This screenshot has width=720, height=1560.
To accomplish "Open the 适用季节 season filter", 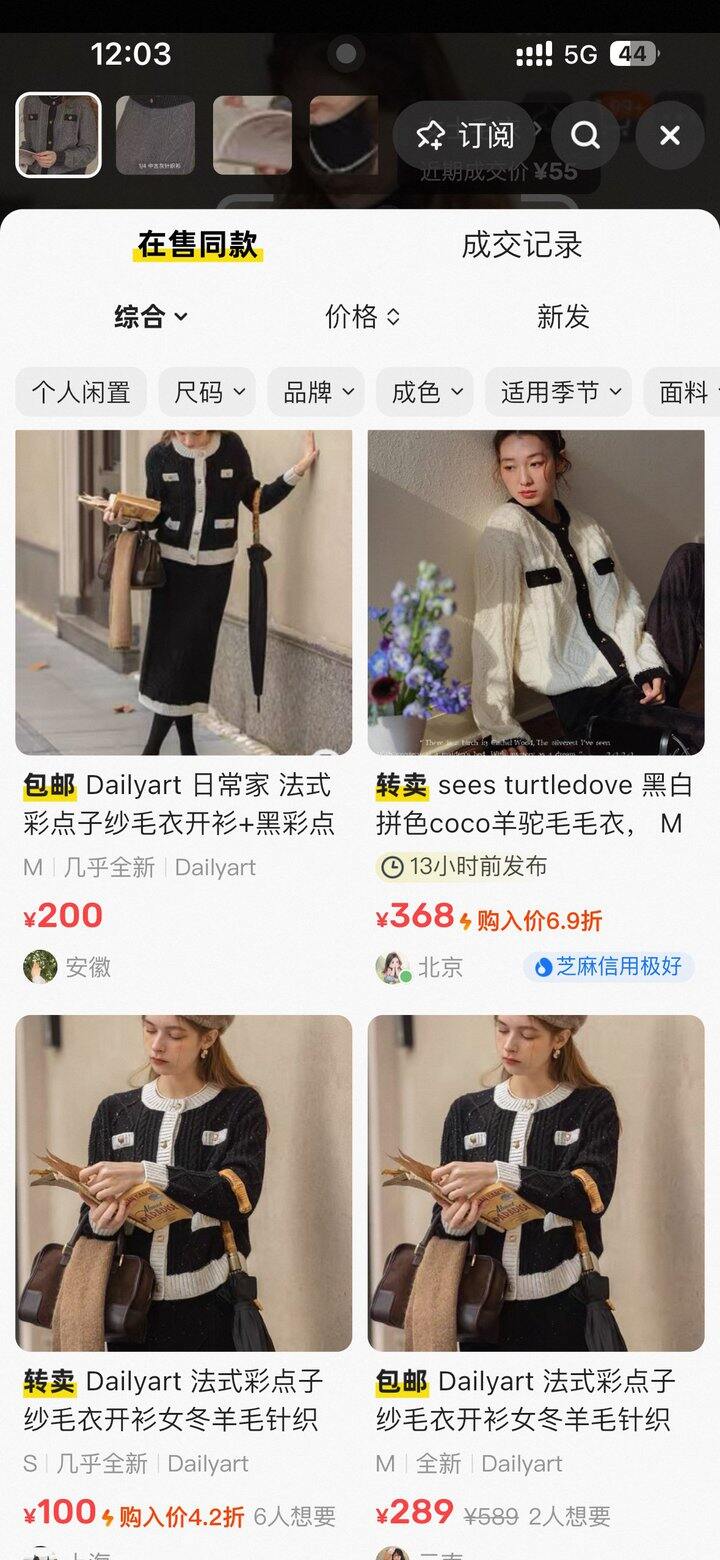I will pyautogui.click(x=559, y=392).
